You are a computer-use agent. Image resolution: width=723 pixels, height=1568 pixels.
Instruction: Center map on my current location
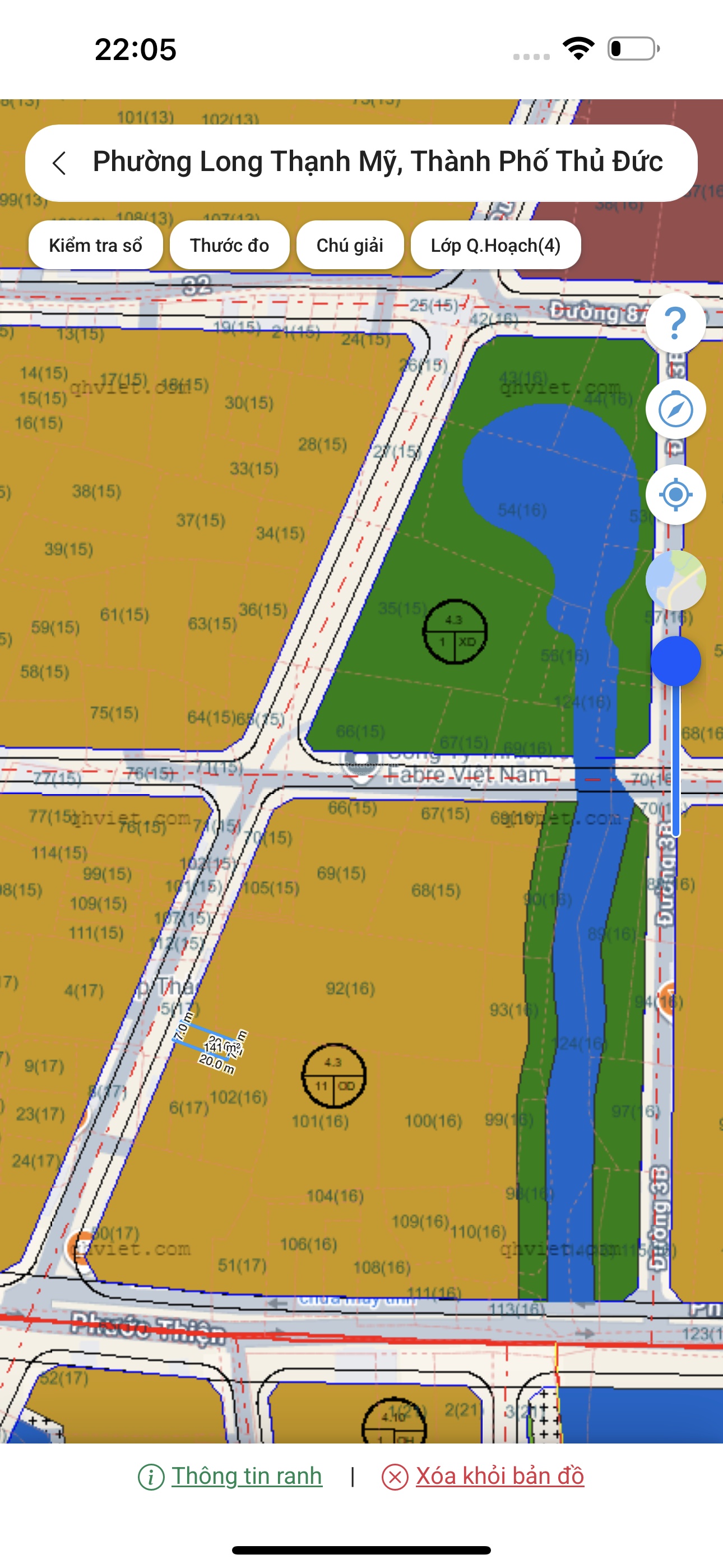coord(675,495)
